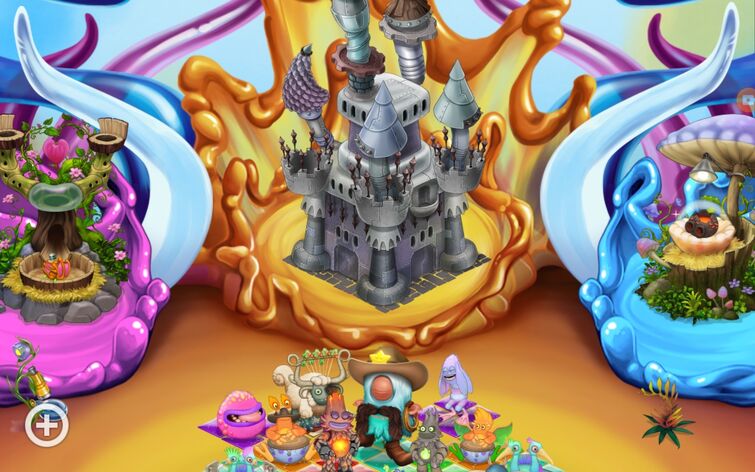This screenshot has height=472, width=755.
Task: Tap the round plus button
Action: point(45,427)
